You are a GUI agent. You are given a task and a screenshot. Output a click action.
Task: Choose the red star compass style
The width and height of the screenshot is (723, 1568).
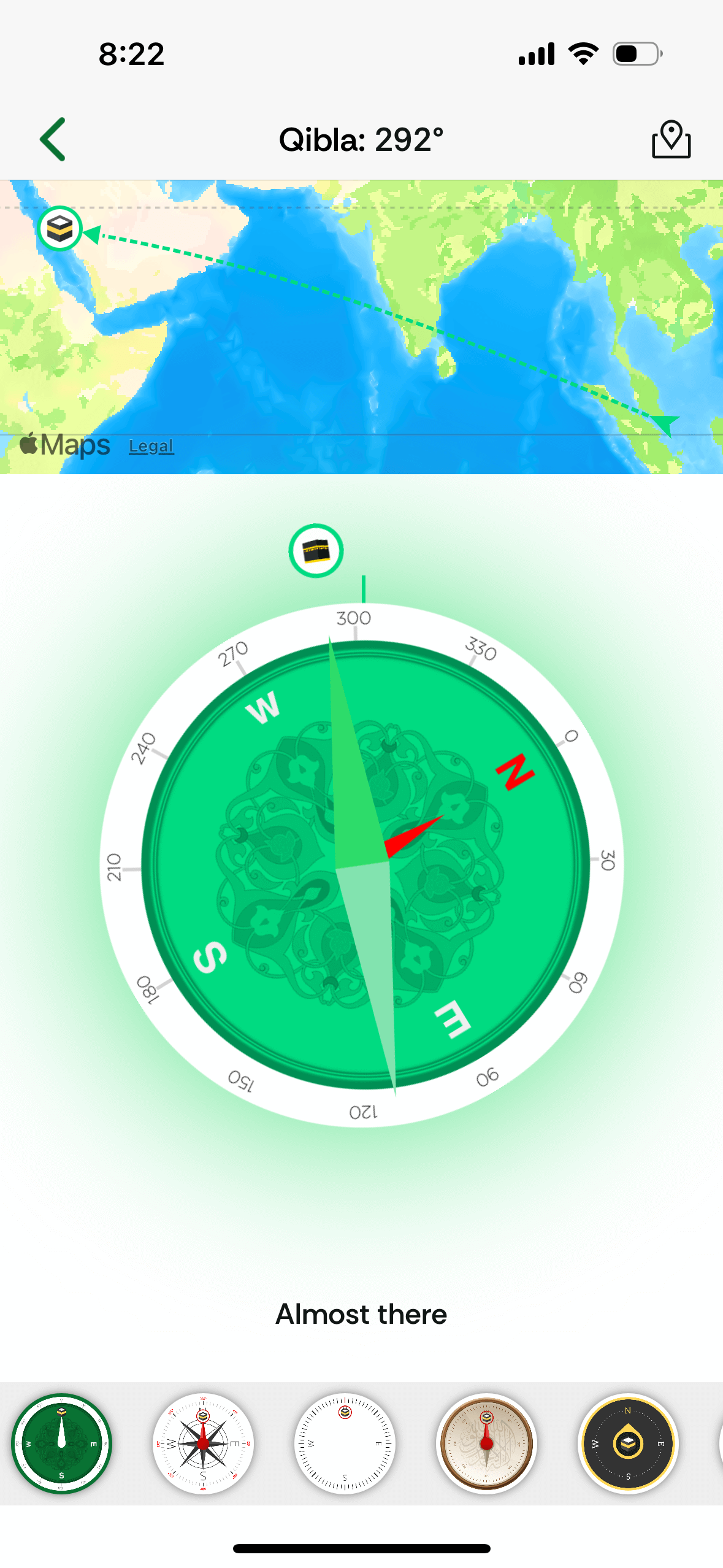pos(203,1443)
